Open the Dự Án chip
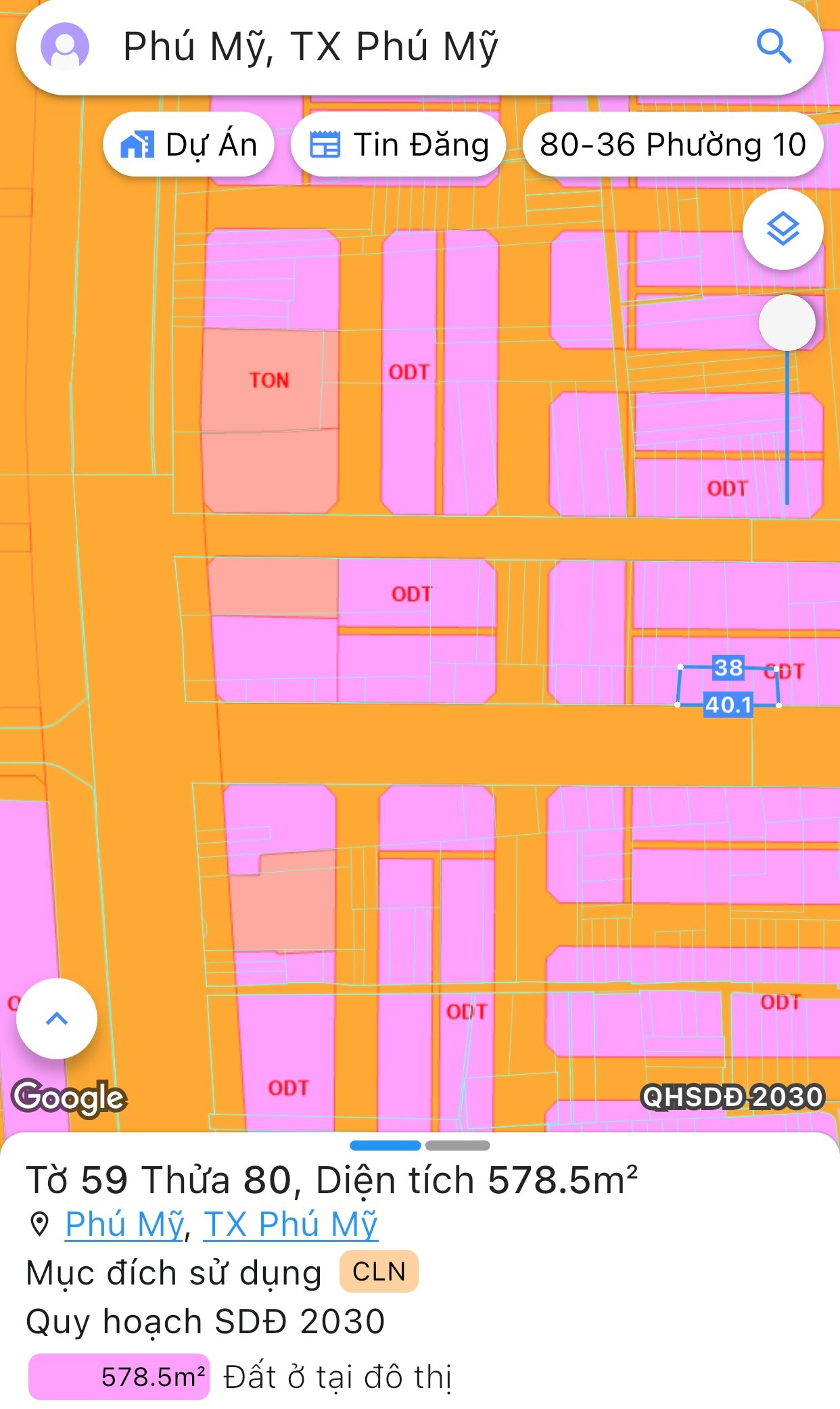840x1409 pixels. [189, 145]
